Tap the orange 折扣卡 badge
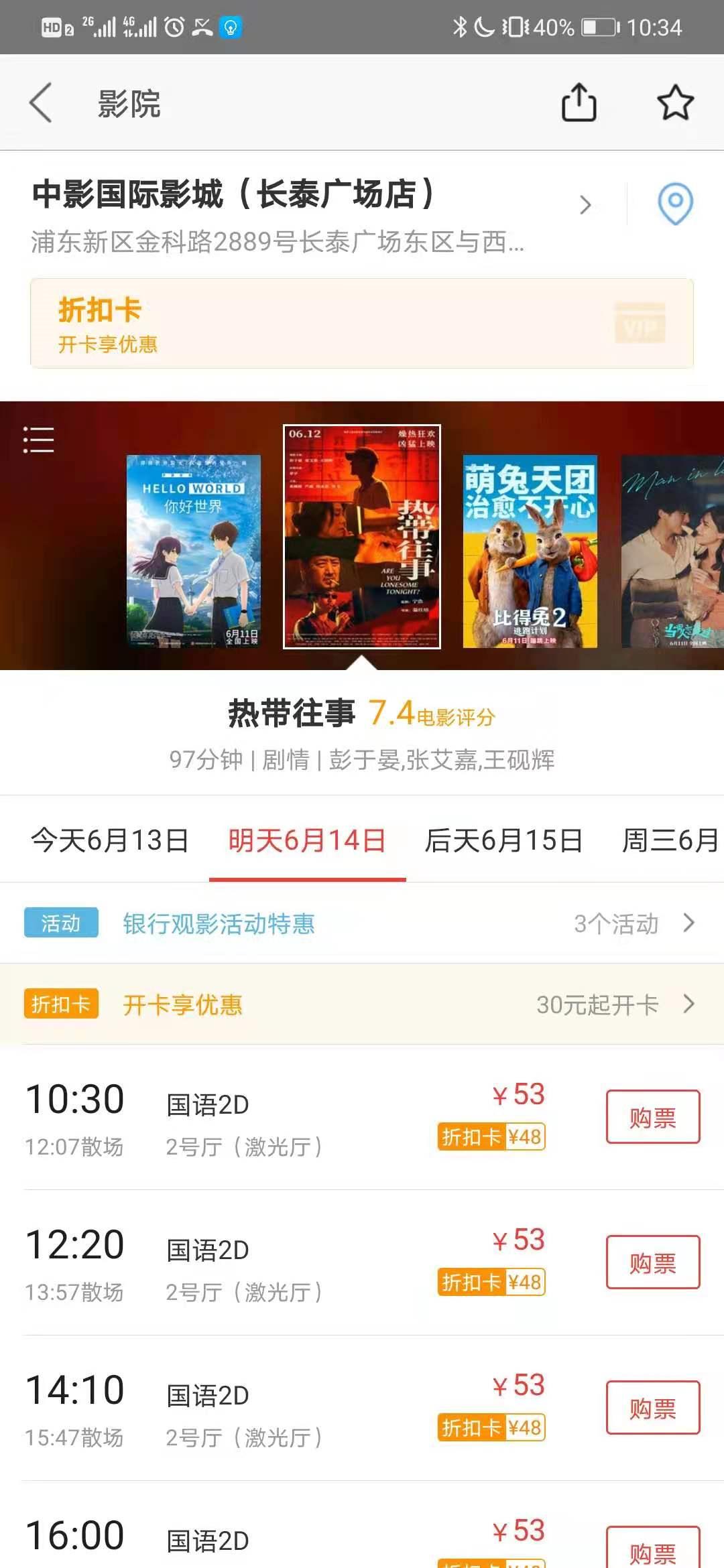Screen dimensions: 724x1568 [60, 1005]
